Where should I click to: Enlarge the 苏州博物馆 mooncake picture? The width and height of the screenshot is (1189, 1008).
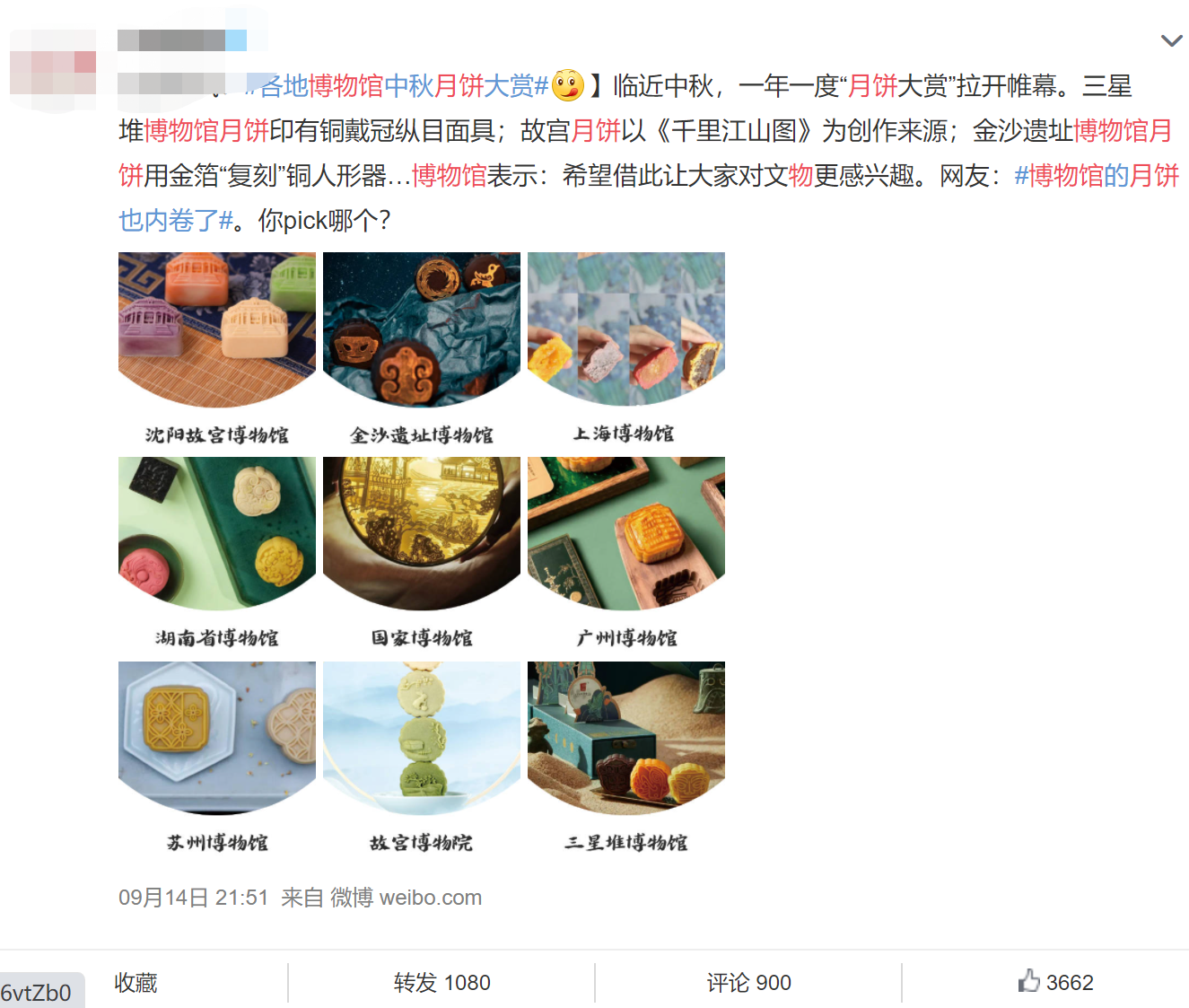pos(217,740)
